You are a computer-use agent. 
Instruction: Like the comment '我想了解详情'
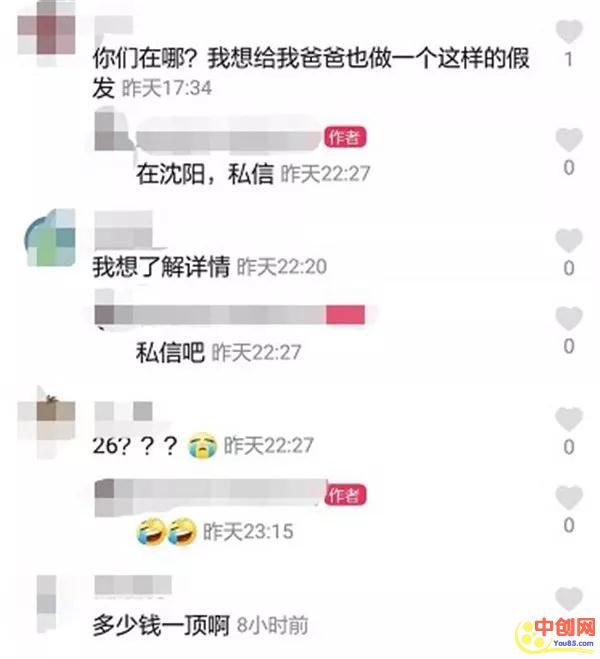569,240
